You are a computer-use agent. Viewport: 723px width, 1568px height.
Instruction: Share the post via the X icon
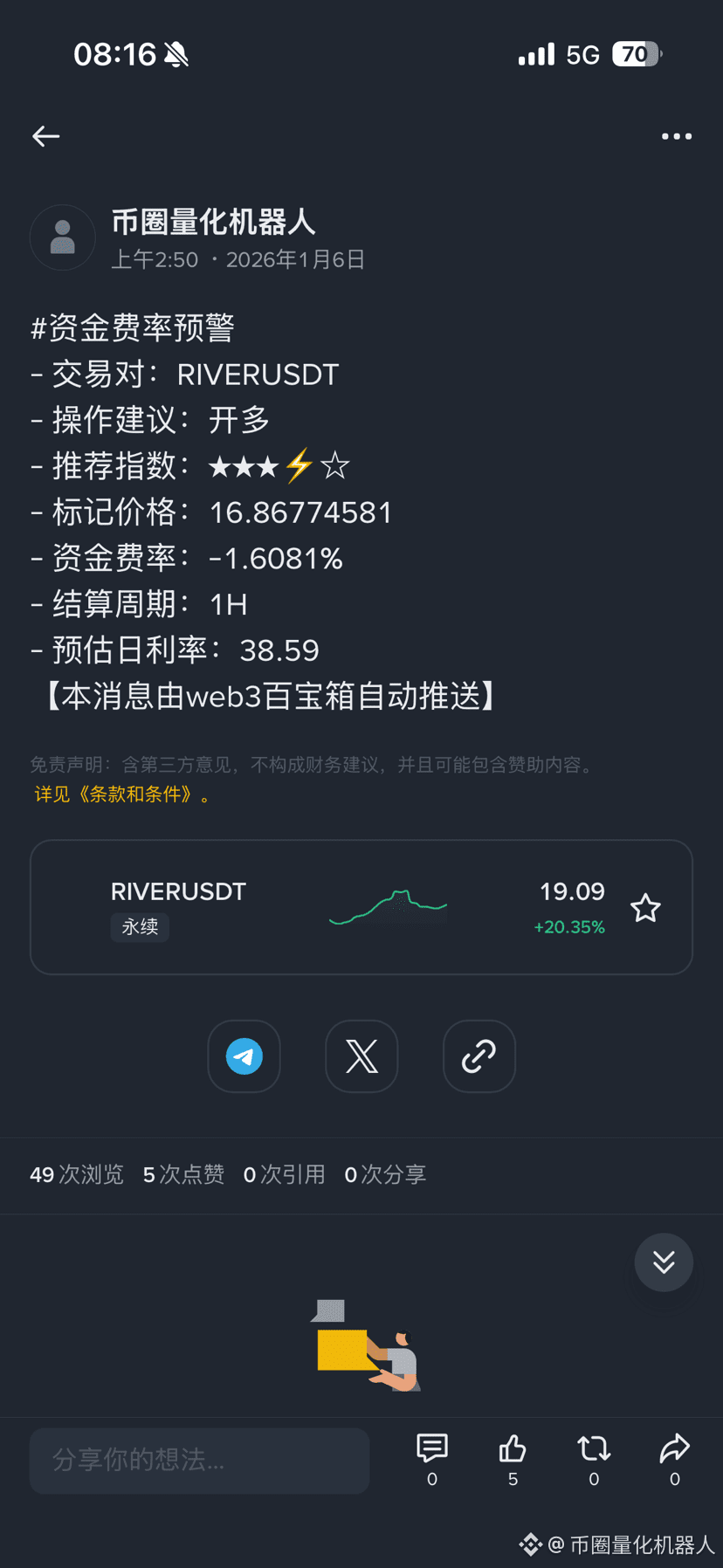(x=361, y=1056)
